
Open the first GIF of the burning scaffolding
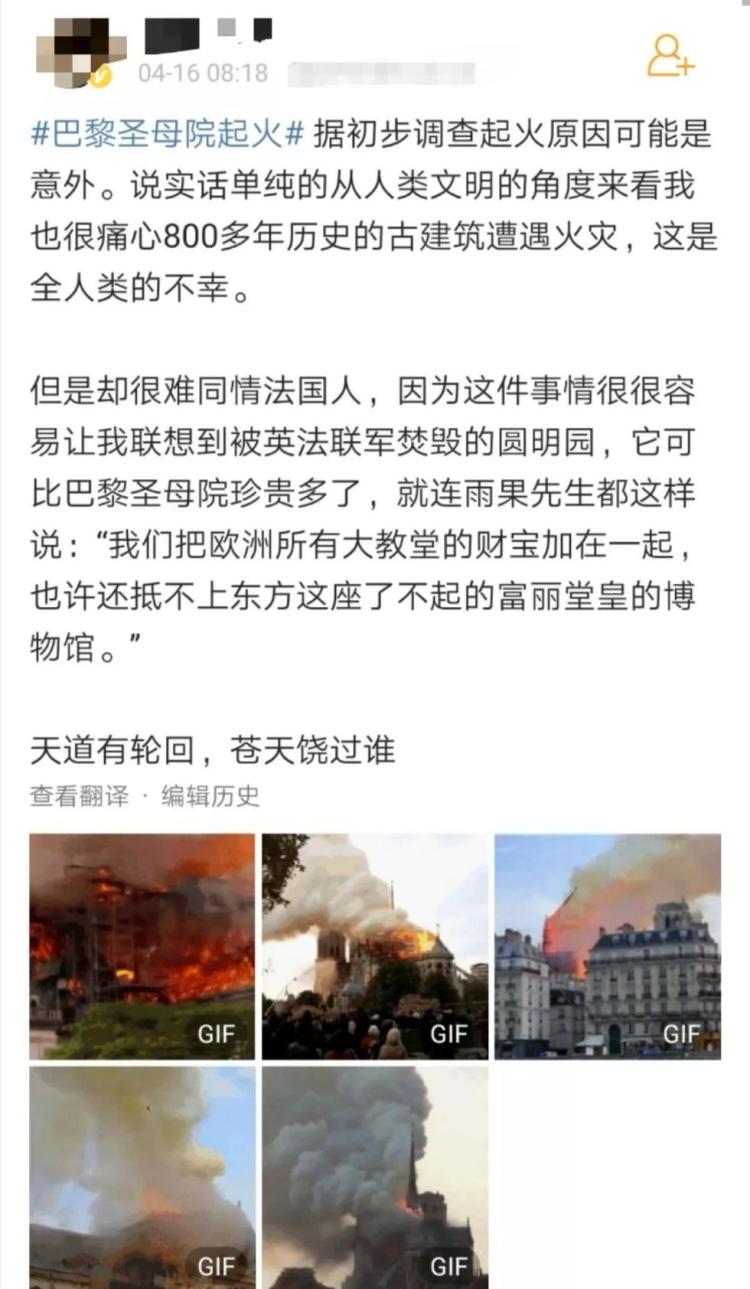[x=142, y=946]
